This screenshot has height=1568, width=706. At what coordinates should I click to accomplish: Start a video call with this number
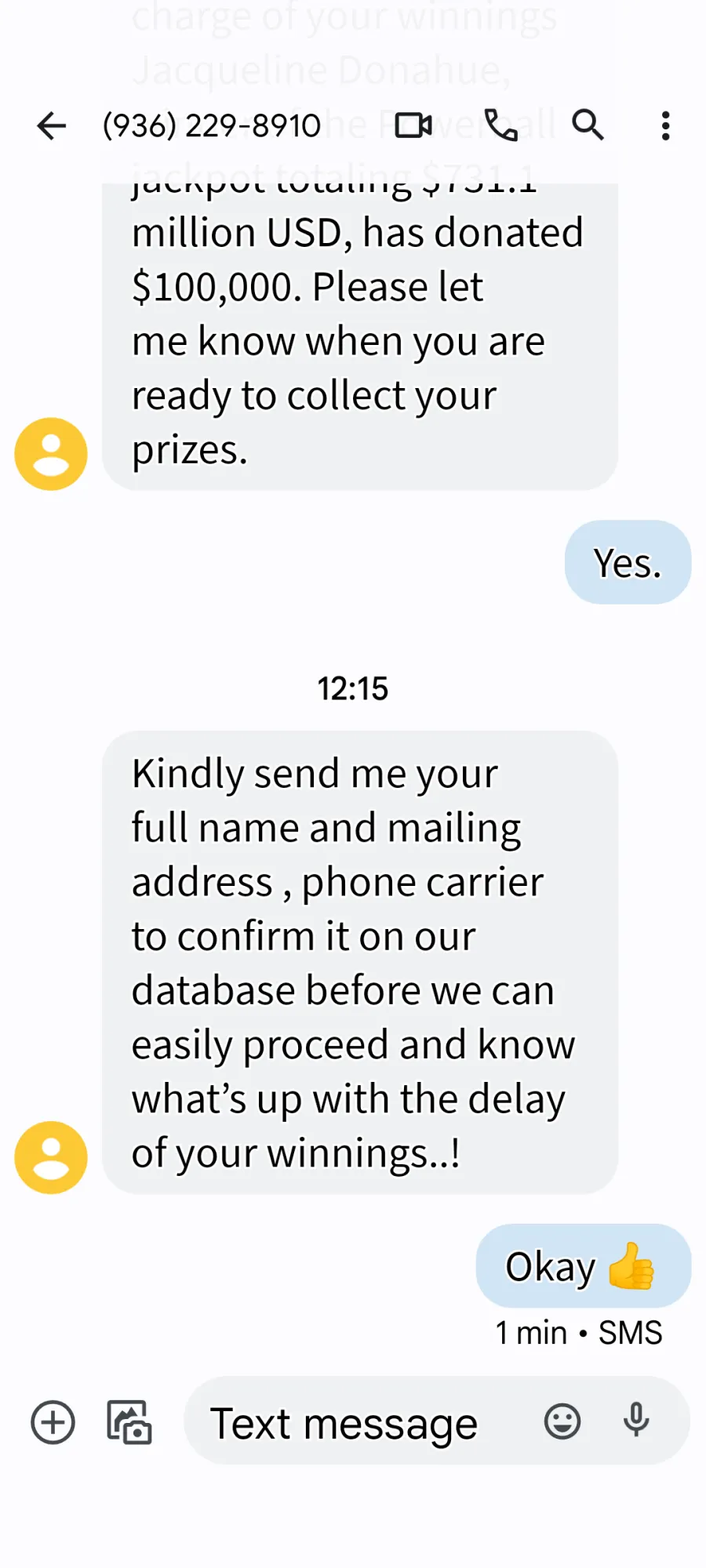click(x=413, y=125)
